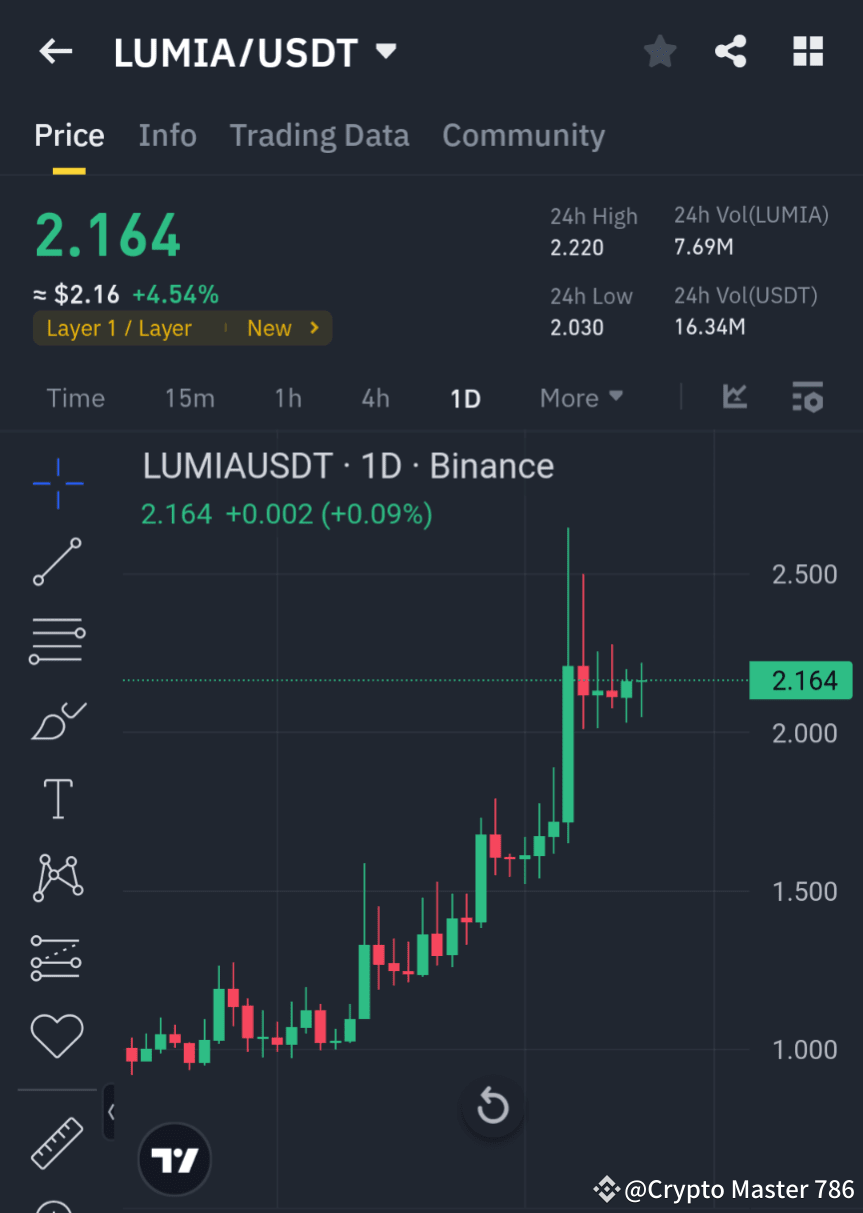
Task: Select the XABCD pattern drawing tool
Action: point(57,878)
